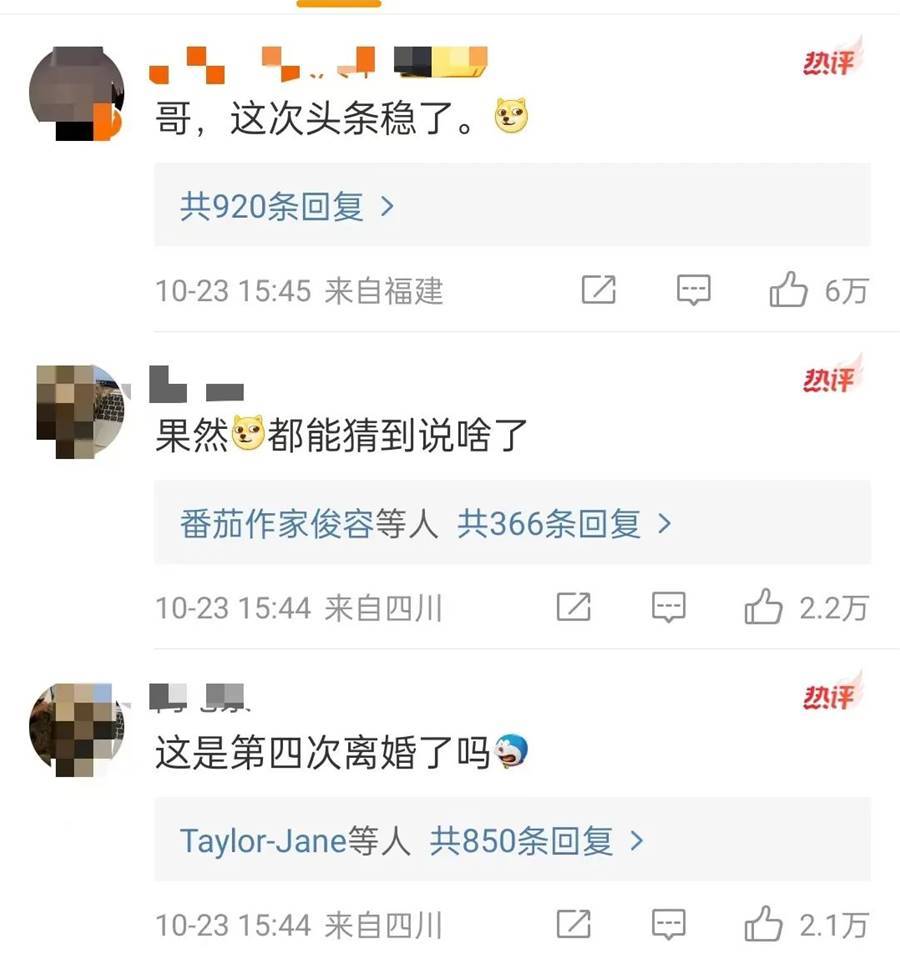The width and height of the screenshot is (900, 953).
Task: Open avatar beside 这是第四次离婚了吗
Action: [76, 727]
